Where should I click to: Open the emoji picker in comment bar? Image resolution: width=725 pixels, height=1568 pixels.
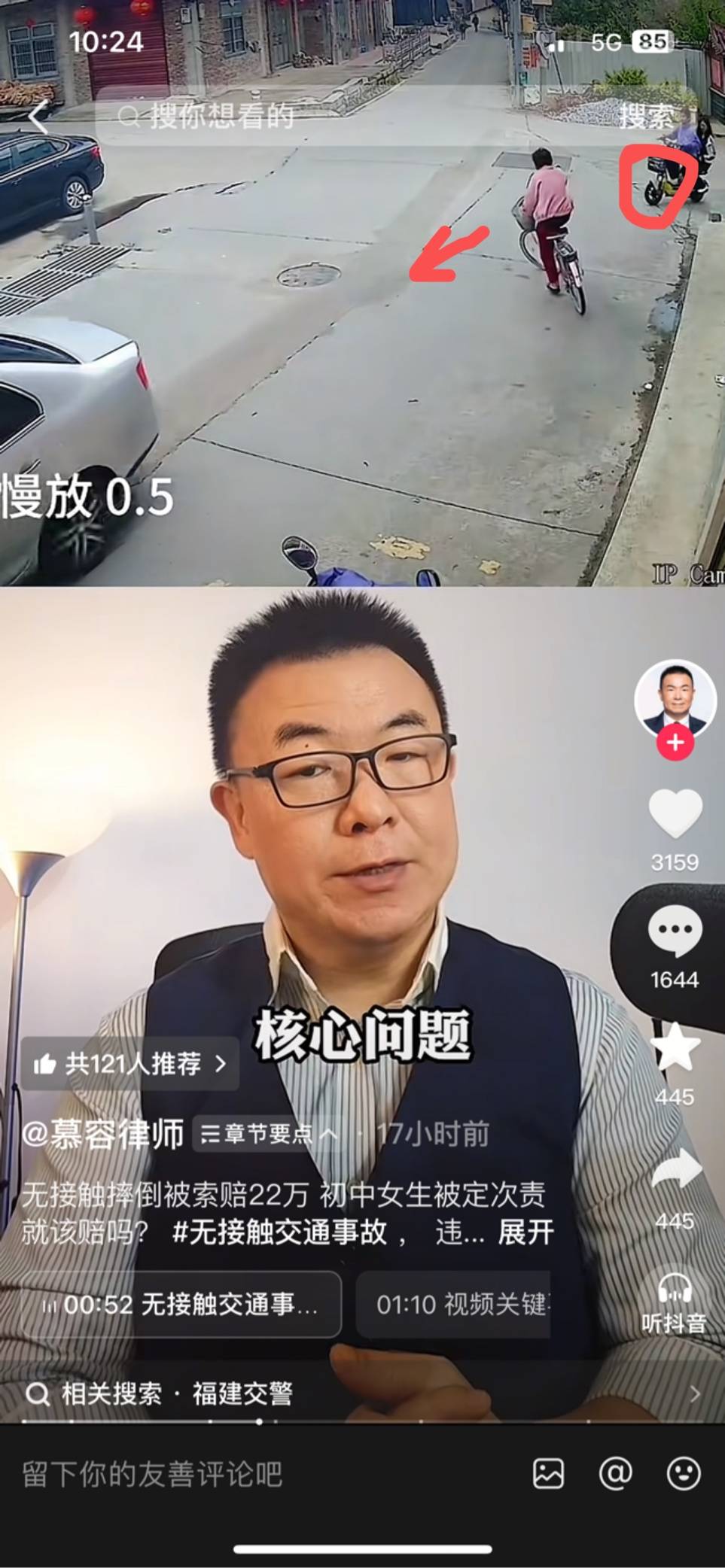click(x=684, y=1474)
